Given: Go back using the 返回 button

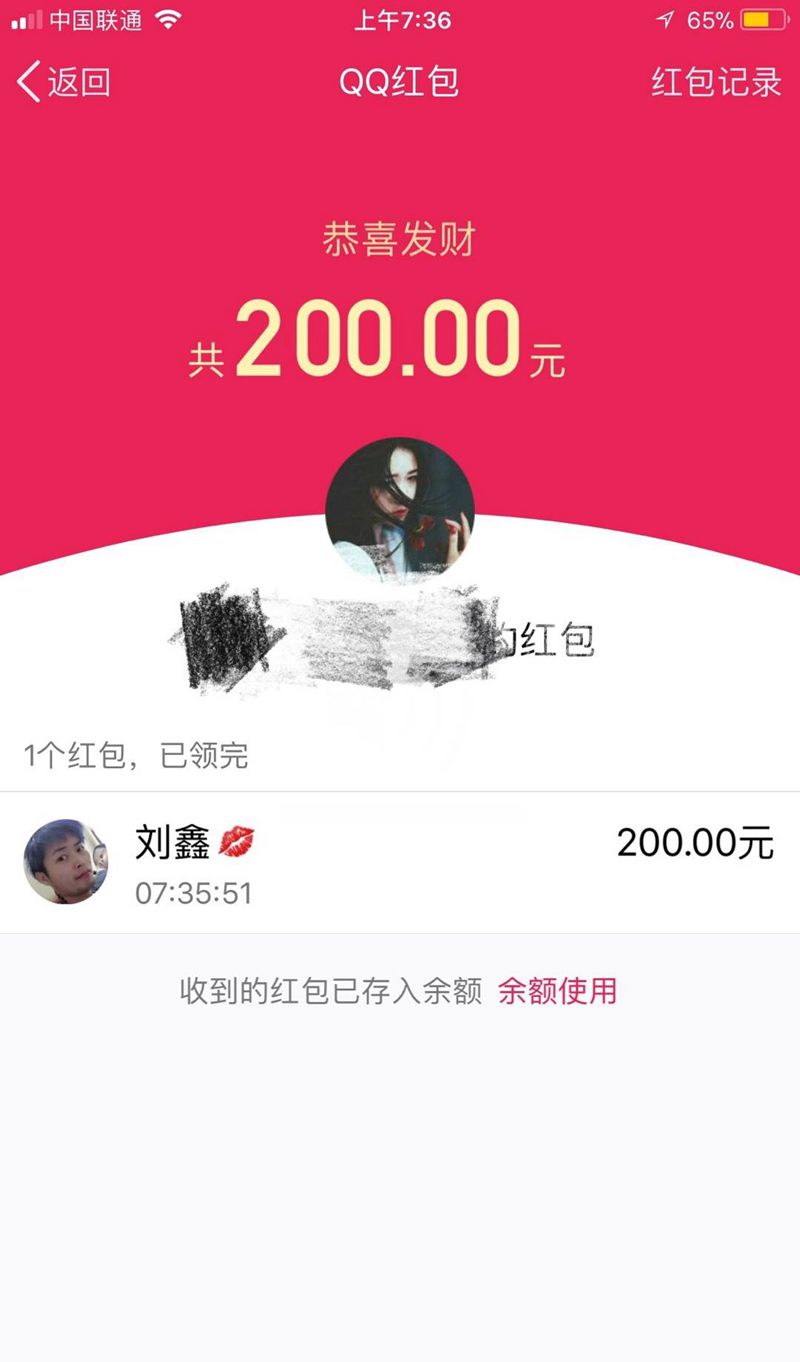Looking at the screenshot, I should click(63, 82).
